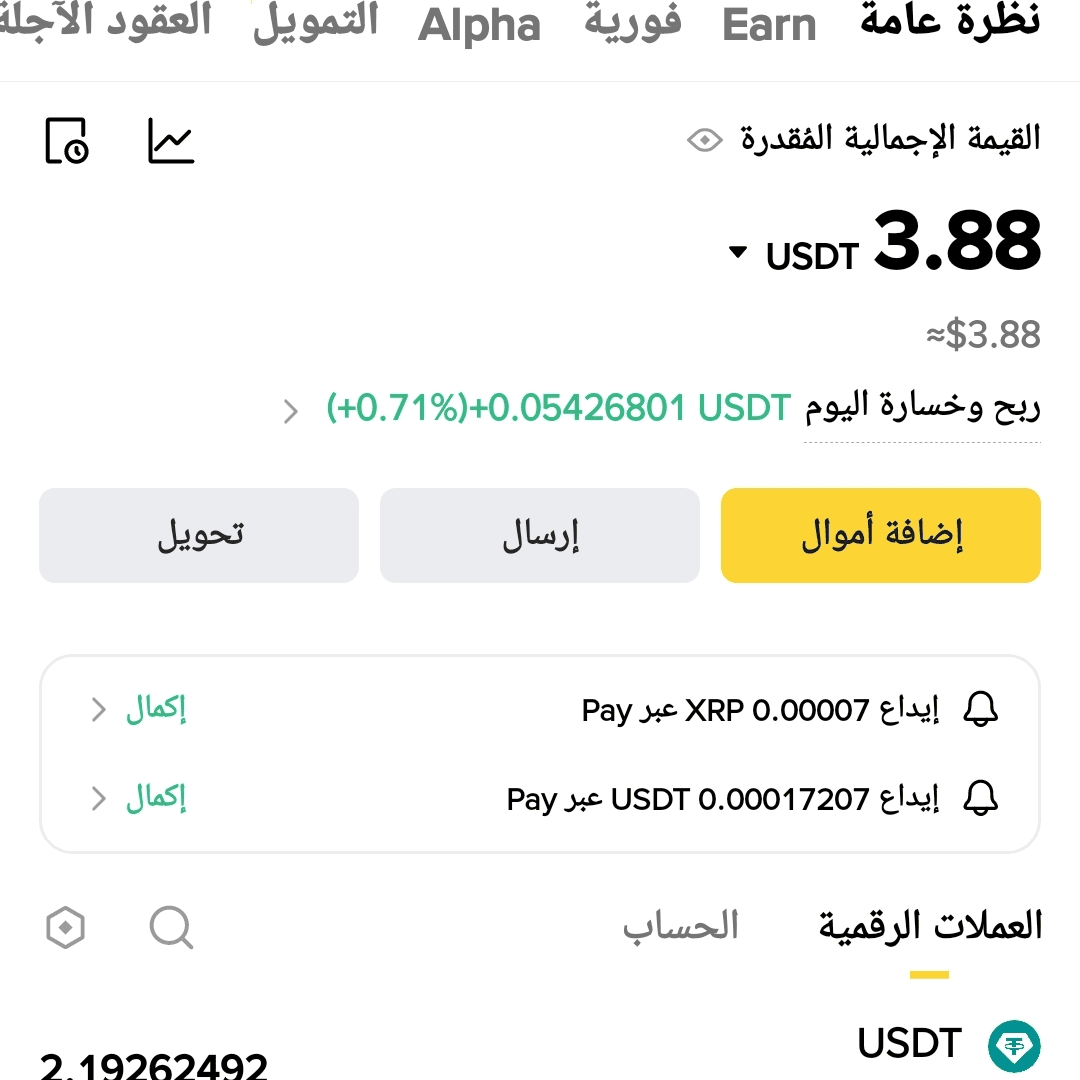Tap the تحويل (Transfer) button
The height and width of the screenshot is (1080, 1080).
click(x=199, y=535)
